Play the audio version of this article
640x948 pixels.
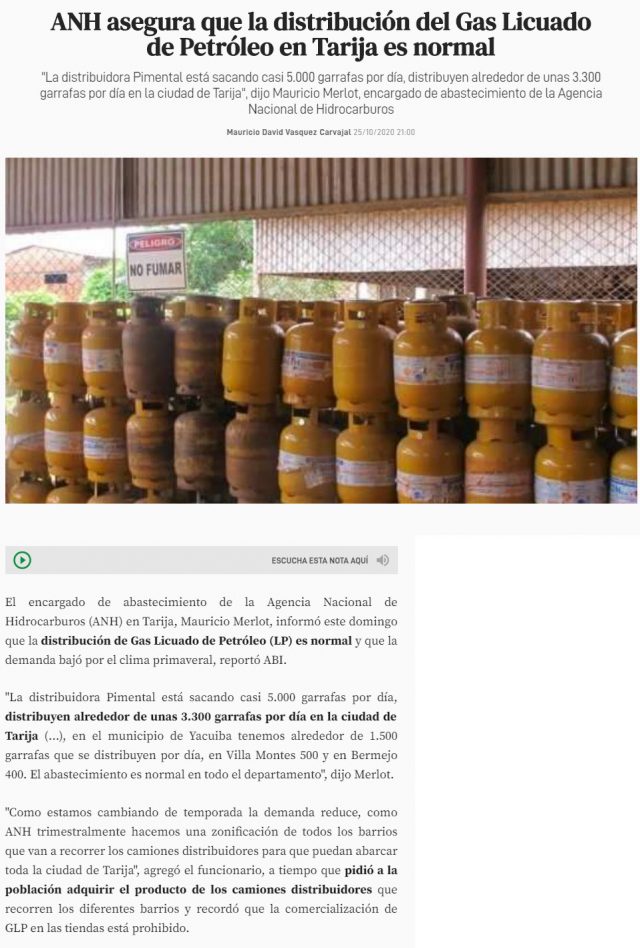tap(22, 560)
